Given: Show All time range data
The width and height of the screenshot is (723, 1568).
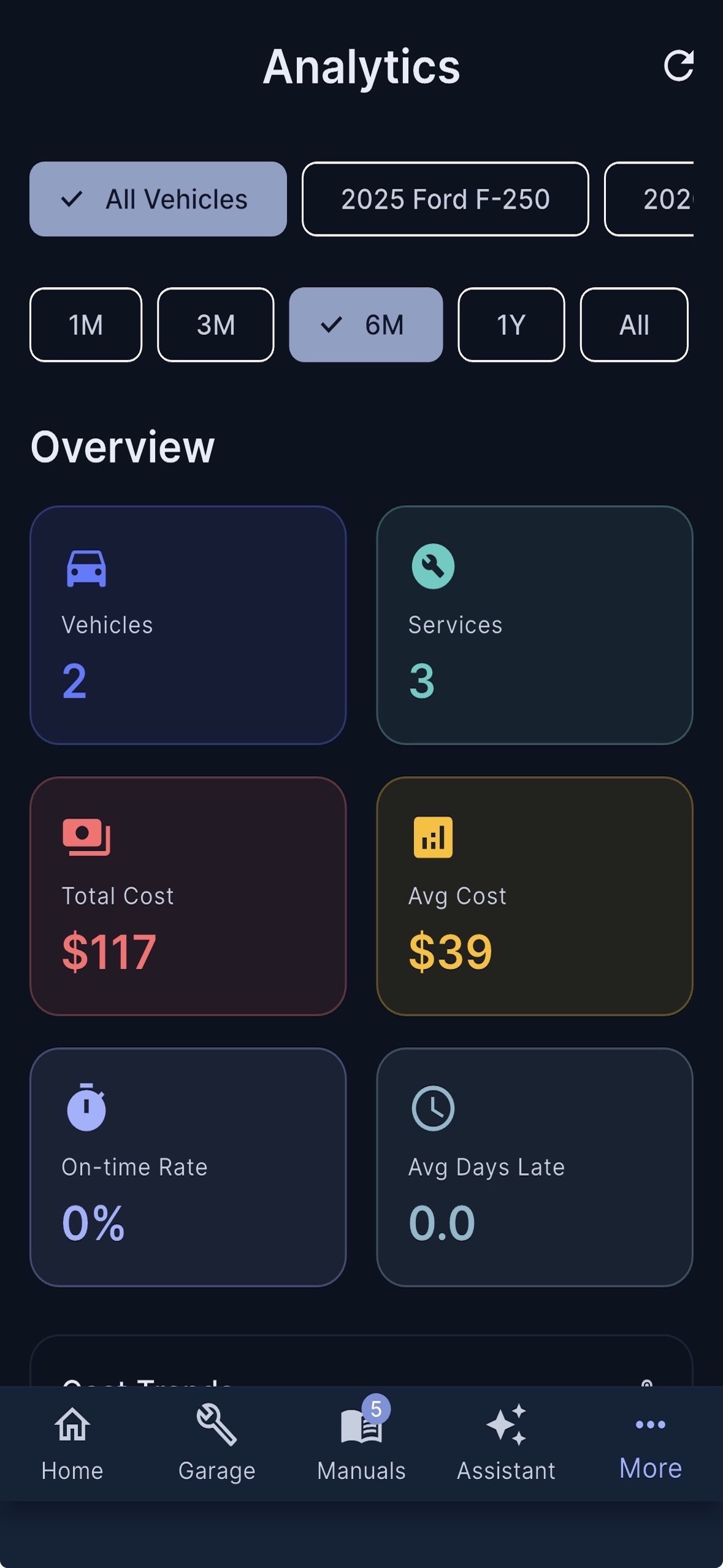Looking at the screenshot, I should (x=633, y=325).
